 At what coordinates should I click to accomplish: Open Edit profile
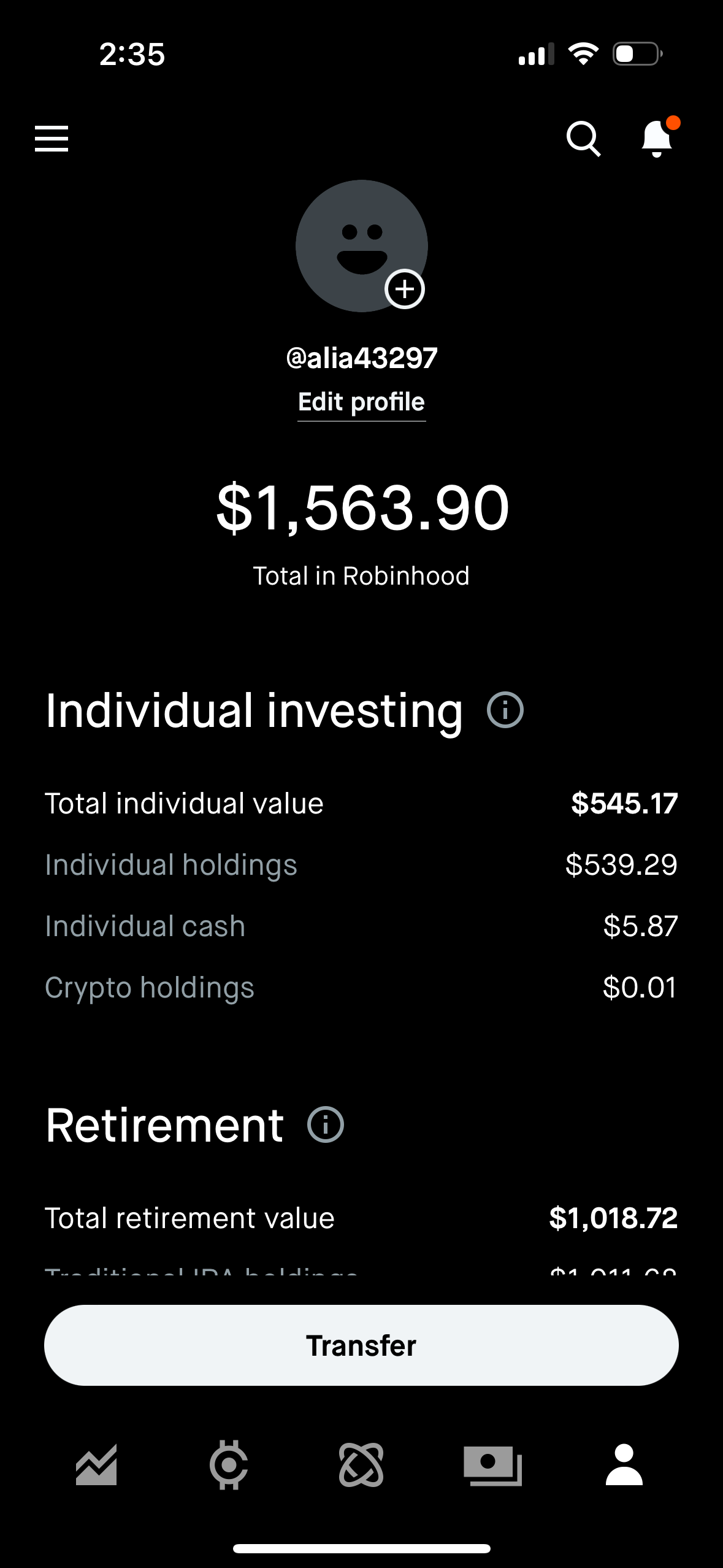click(361, 402)
